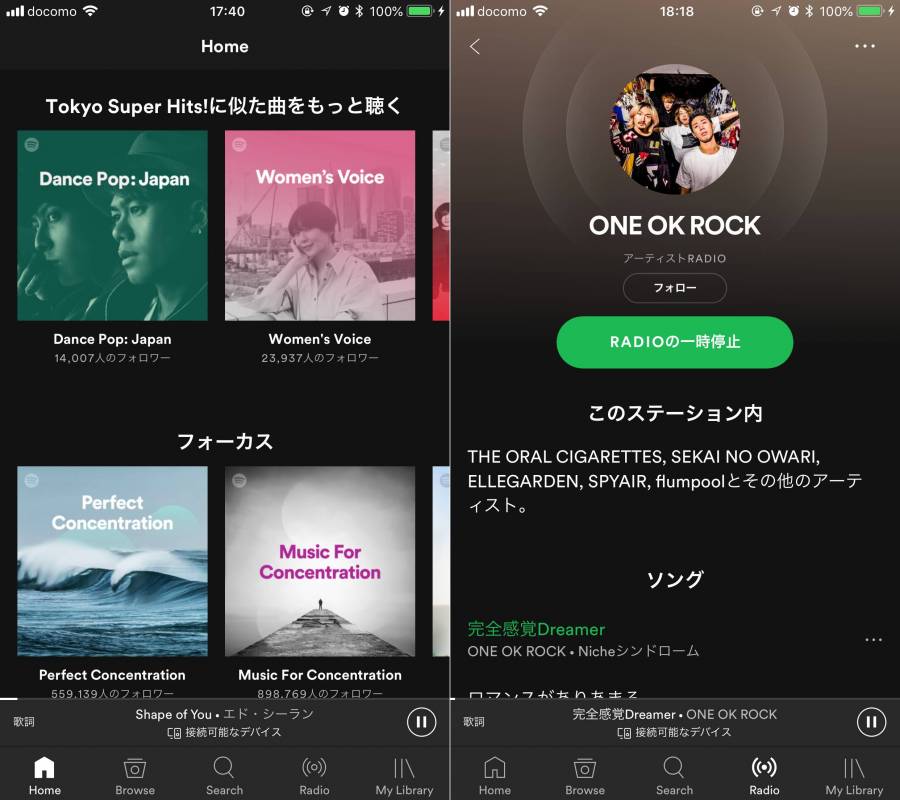Expand the Shape of You mini player

tap(224, 714)
